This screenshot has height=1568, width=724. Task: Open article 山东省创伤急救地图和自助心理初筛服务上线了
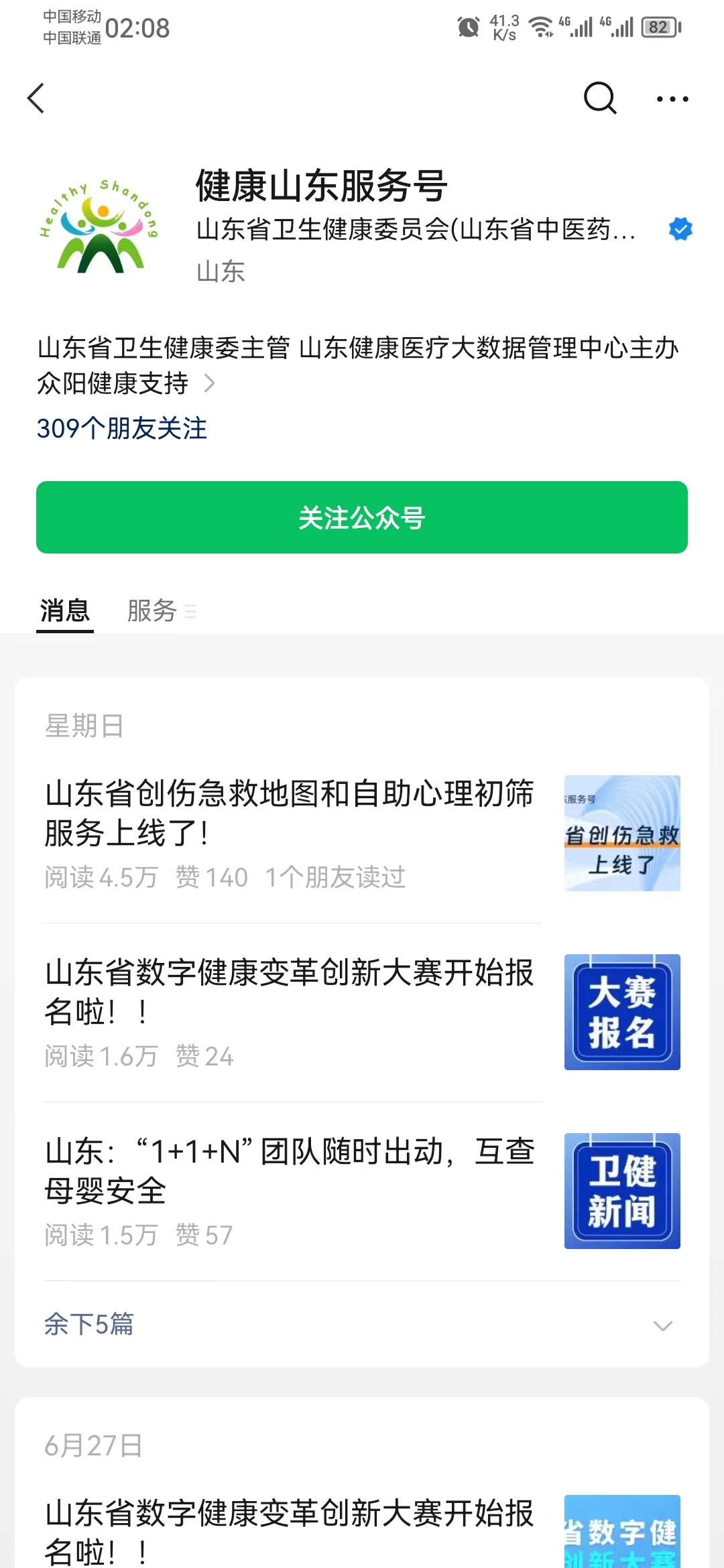pyautogui.click(x=290, y=813)
